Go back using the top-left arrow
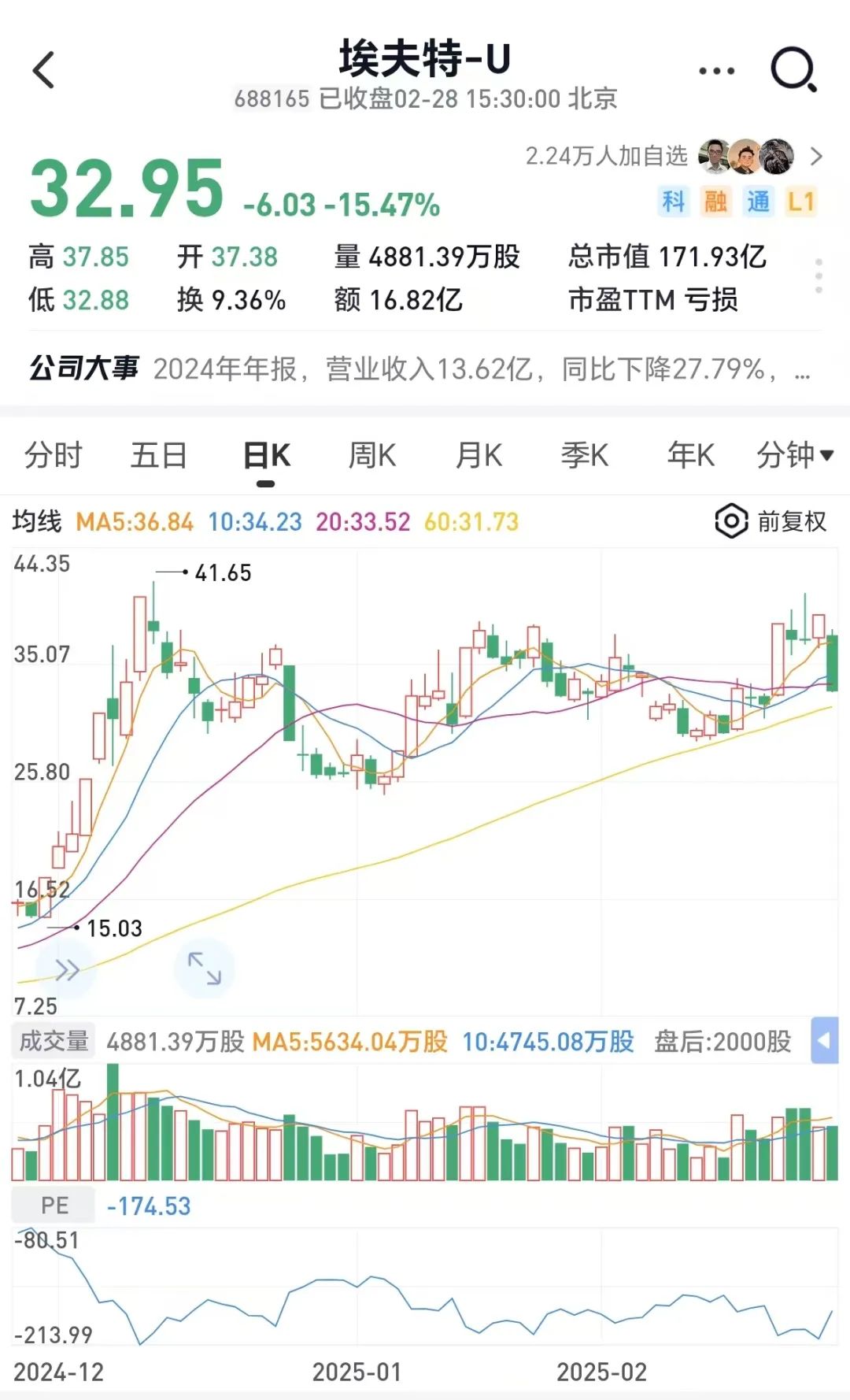 tap(44, 70)
